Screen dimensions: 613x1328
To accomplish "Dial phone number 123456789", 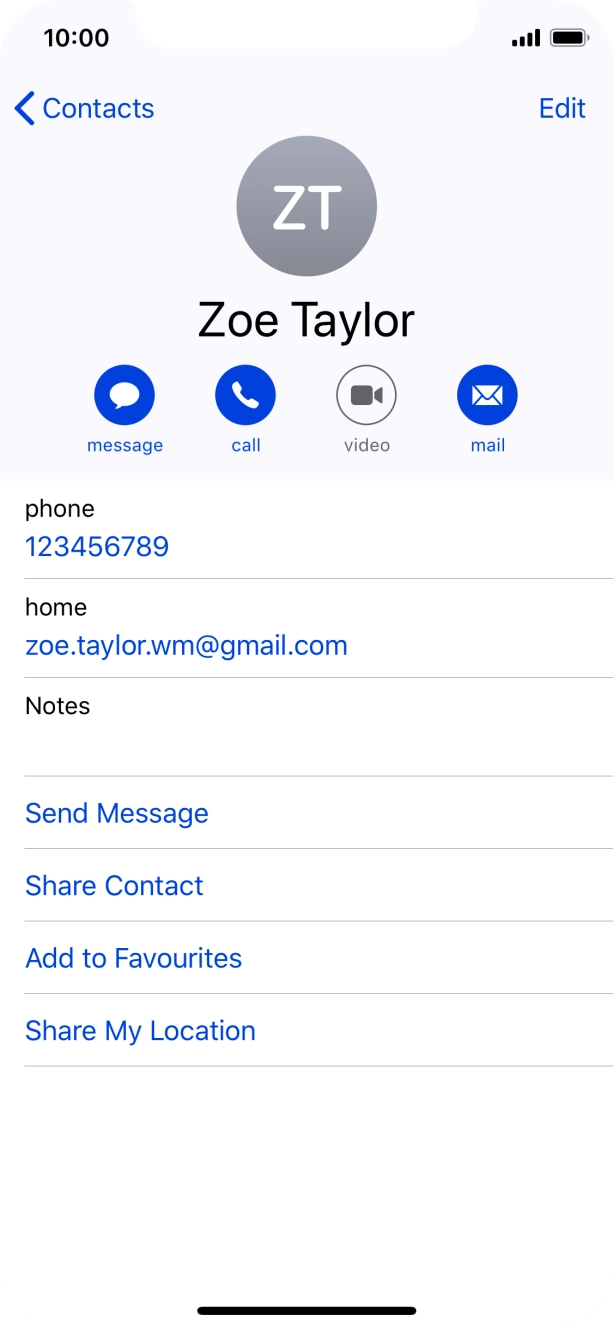I will click(97, 547).
